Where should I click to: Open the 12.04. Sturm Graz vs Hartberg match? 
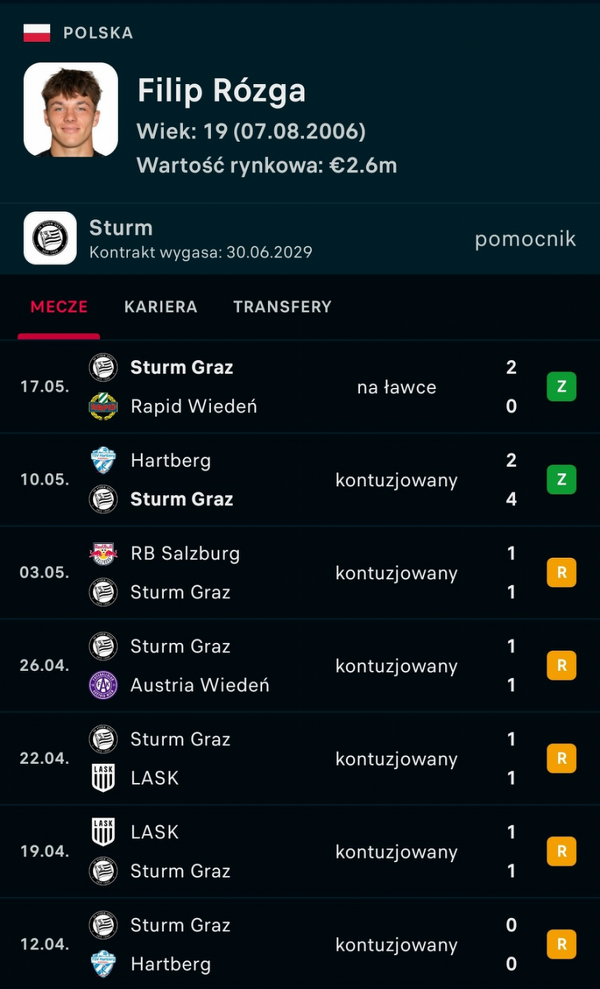click(300, 944)
